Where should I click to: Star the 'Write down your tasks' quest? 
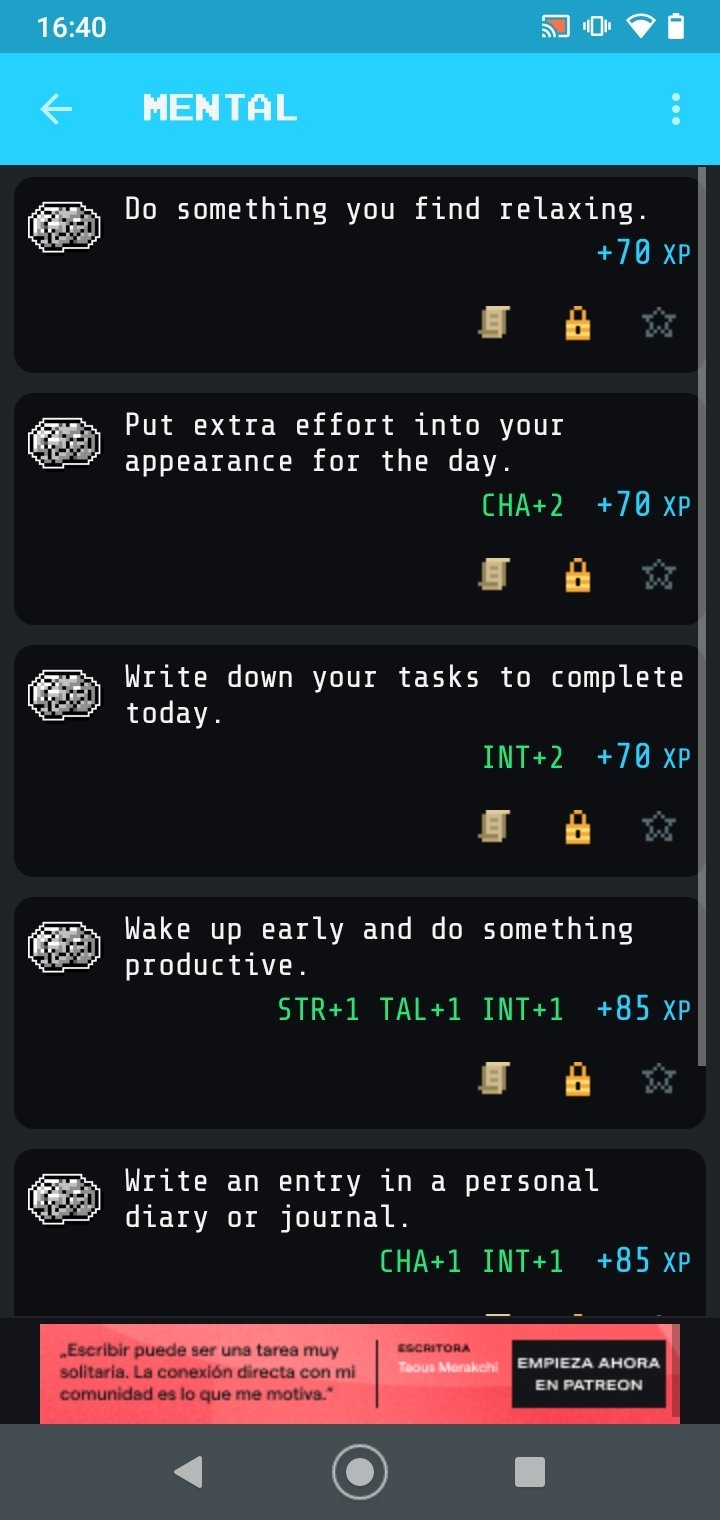pos(659,827)
